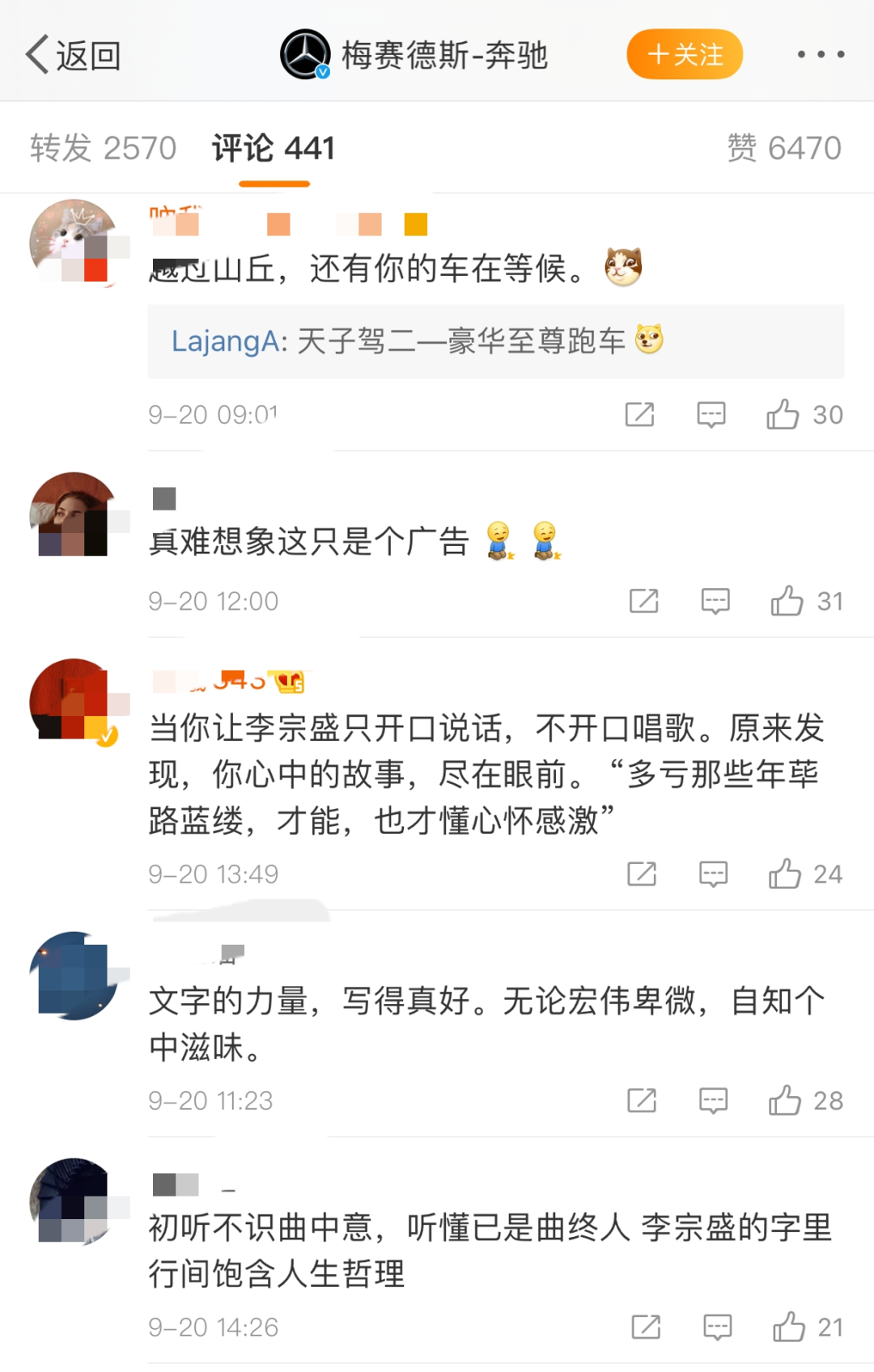Open LajangA's profile link in reply
The width and height of the screenshot is (874, 1372).
(x=225, y=341)
